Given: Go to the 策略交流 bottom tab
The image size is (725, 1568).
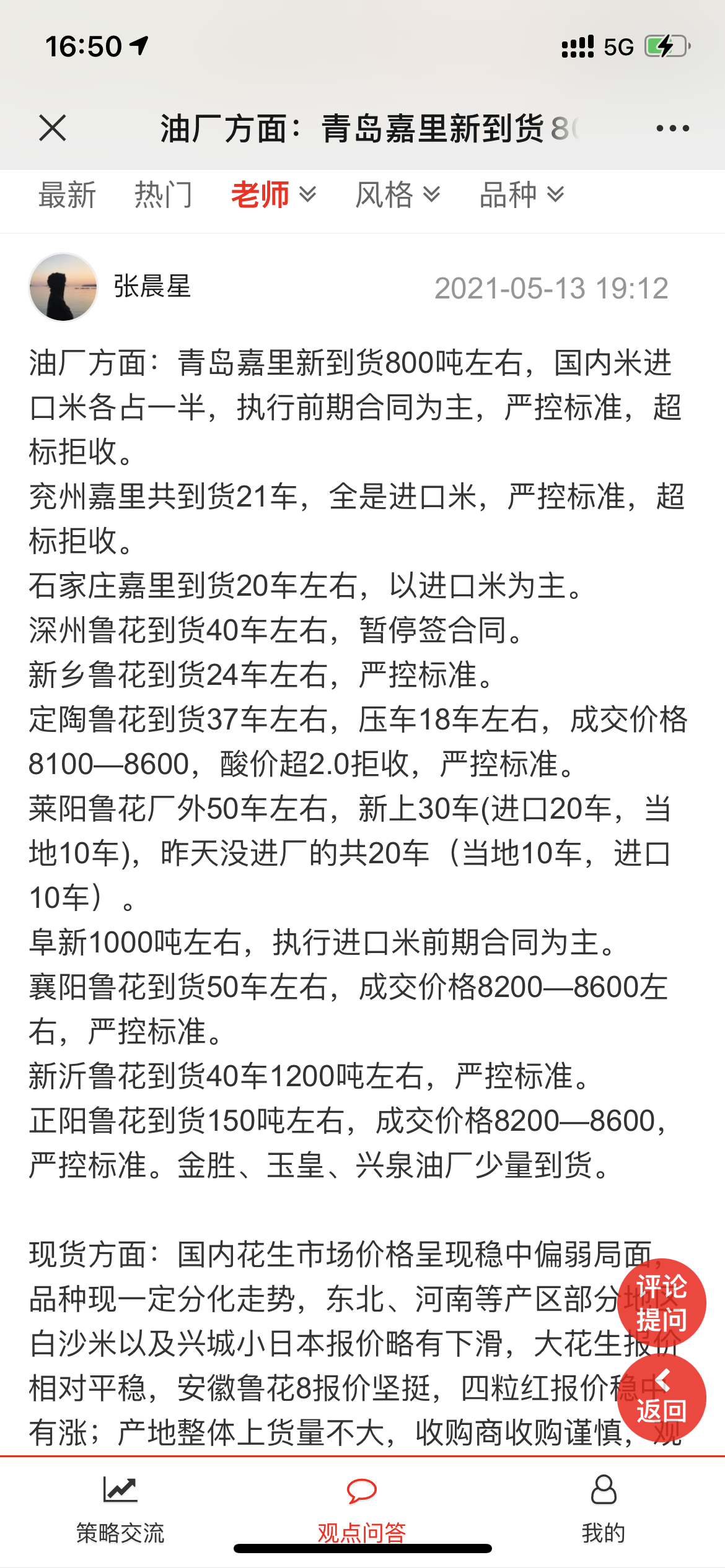Looking at the screenshot, I should (x=120, y=1510).
